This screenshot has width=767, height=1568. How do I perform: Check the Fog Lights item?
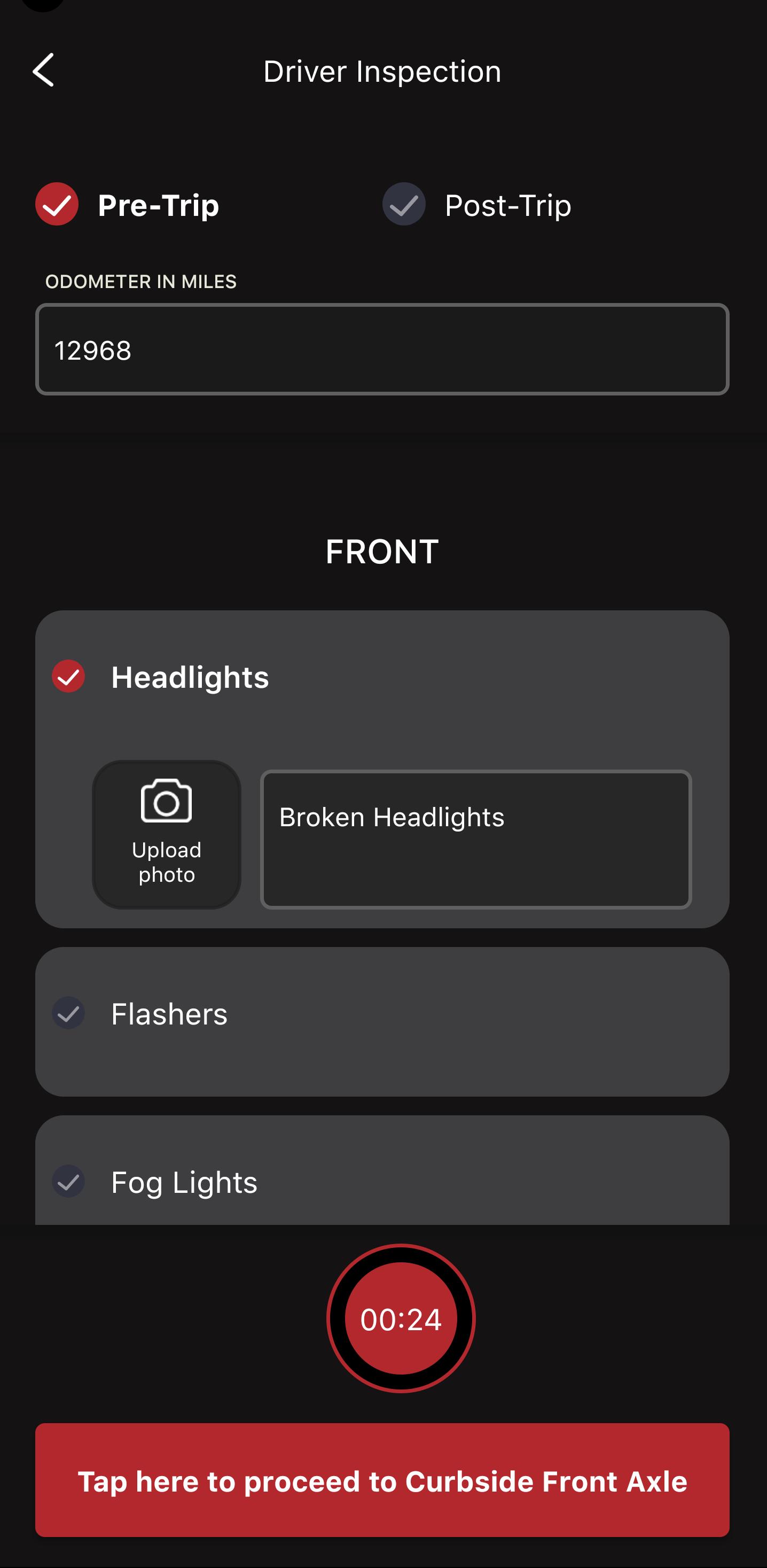coord(68,1182)
